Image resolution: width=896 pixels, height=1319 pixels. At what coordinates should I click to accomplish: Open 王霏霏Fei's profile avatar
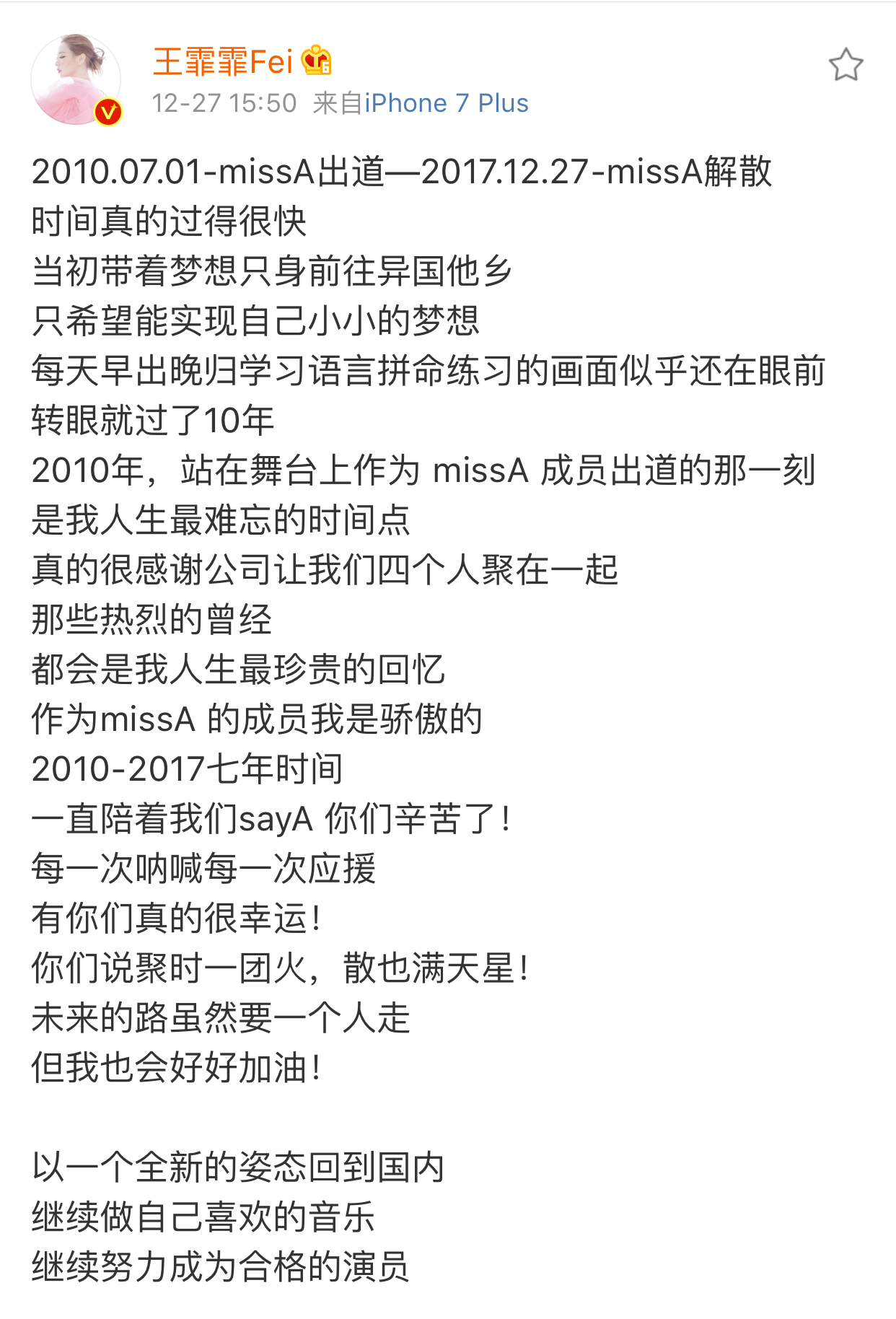point(76,79)
